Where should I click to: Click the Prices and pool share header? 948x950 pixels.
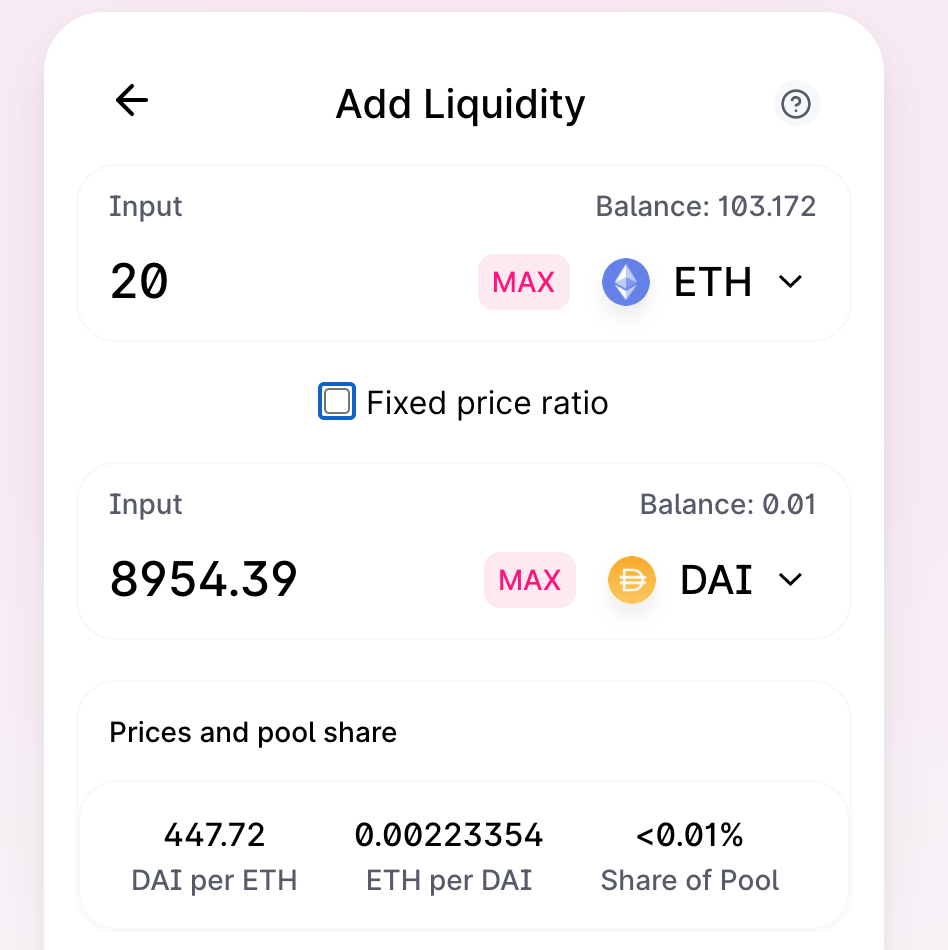pos(252,732)
